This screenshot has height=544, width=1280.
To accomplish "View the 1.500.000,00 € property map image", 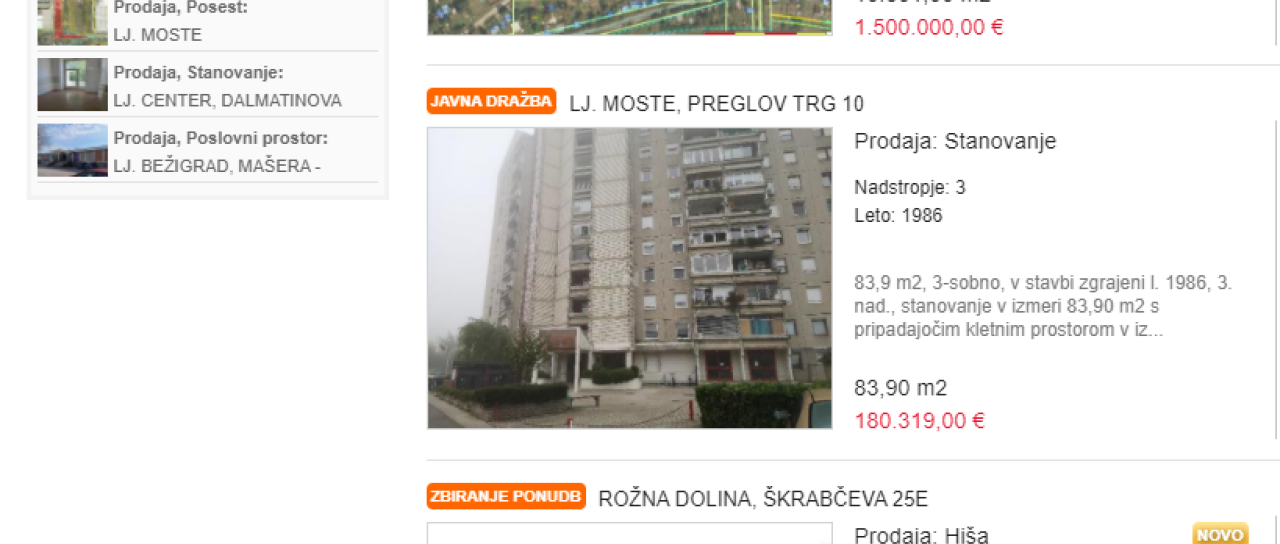I will click(629, 17).
